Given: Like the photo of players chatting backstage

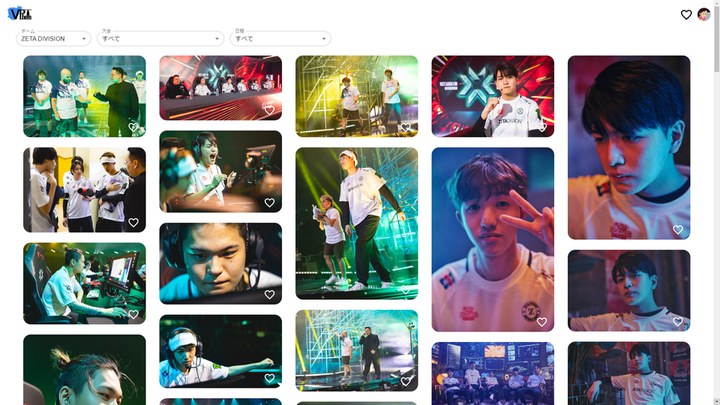Looking at the screenshot, I should click(x=133, y=223).
